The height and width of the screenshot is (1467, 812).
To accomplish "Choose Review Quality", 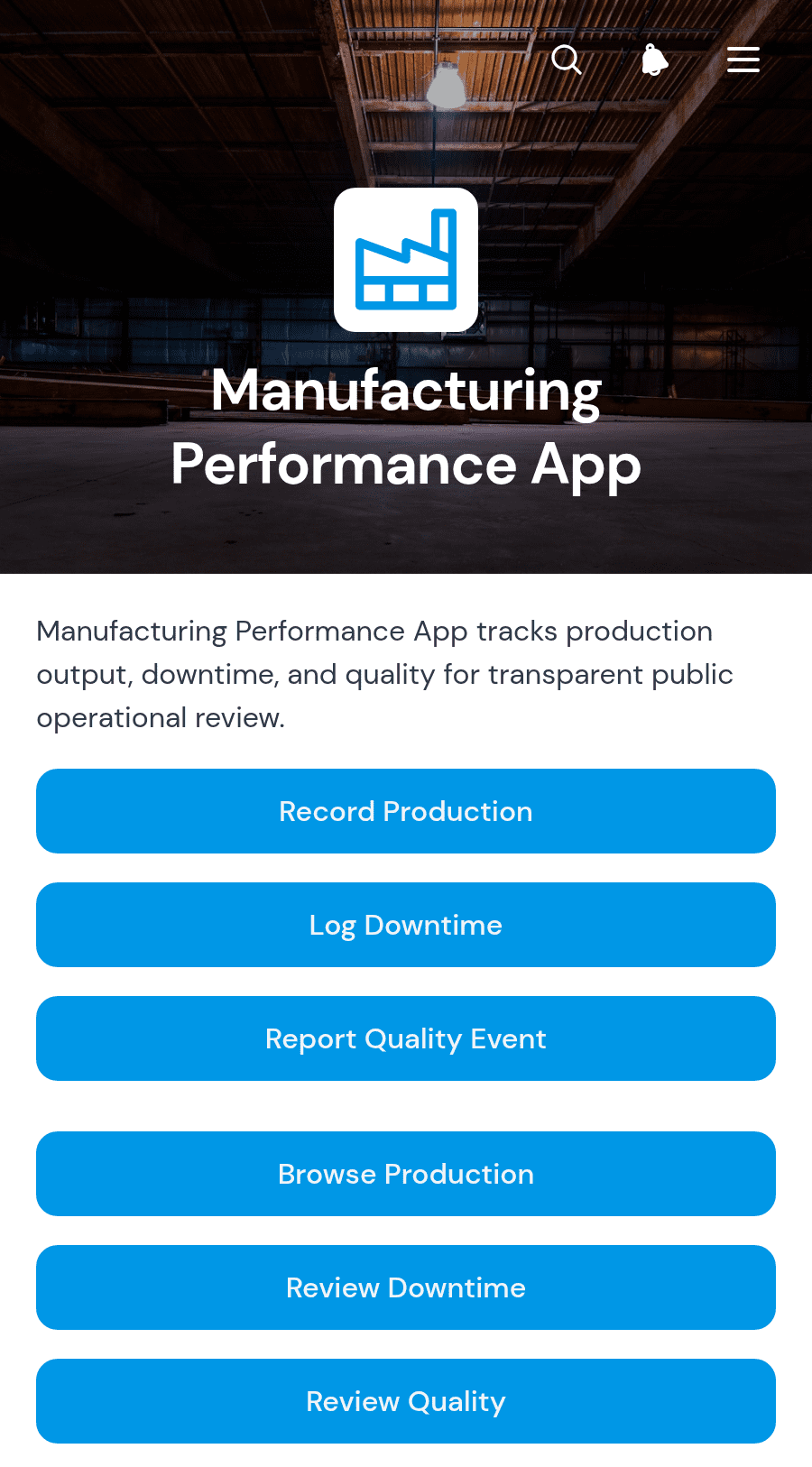I will 406,1401.
